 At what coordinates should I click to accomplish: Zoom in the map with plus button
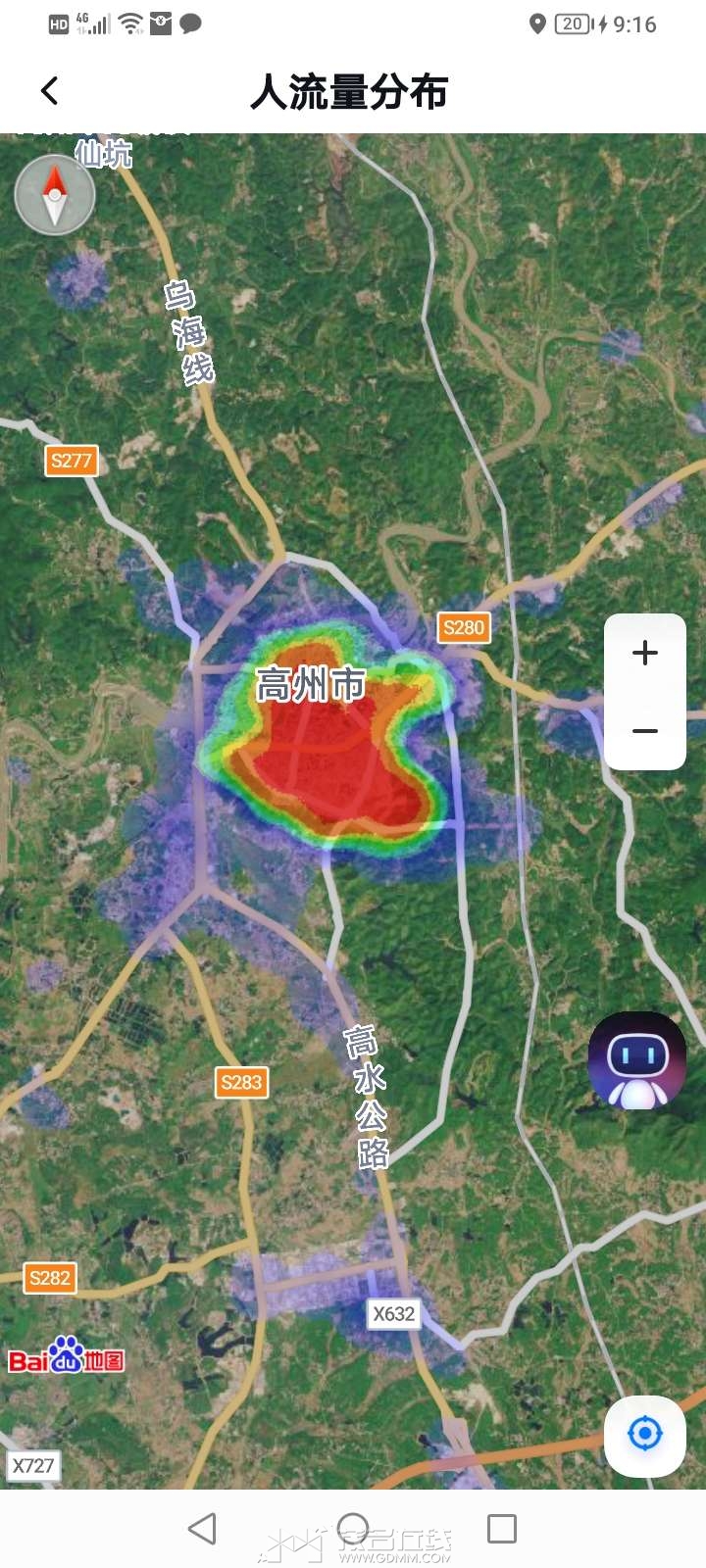click(x=645, y=653)
